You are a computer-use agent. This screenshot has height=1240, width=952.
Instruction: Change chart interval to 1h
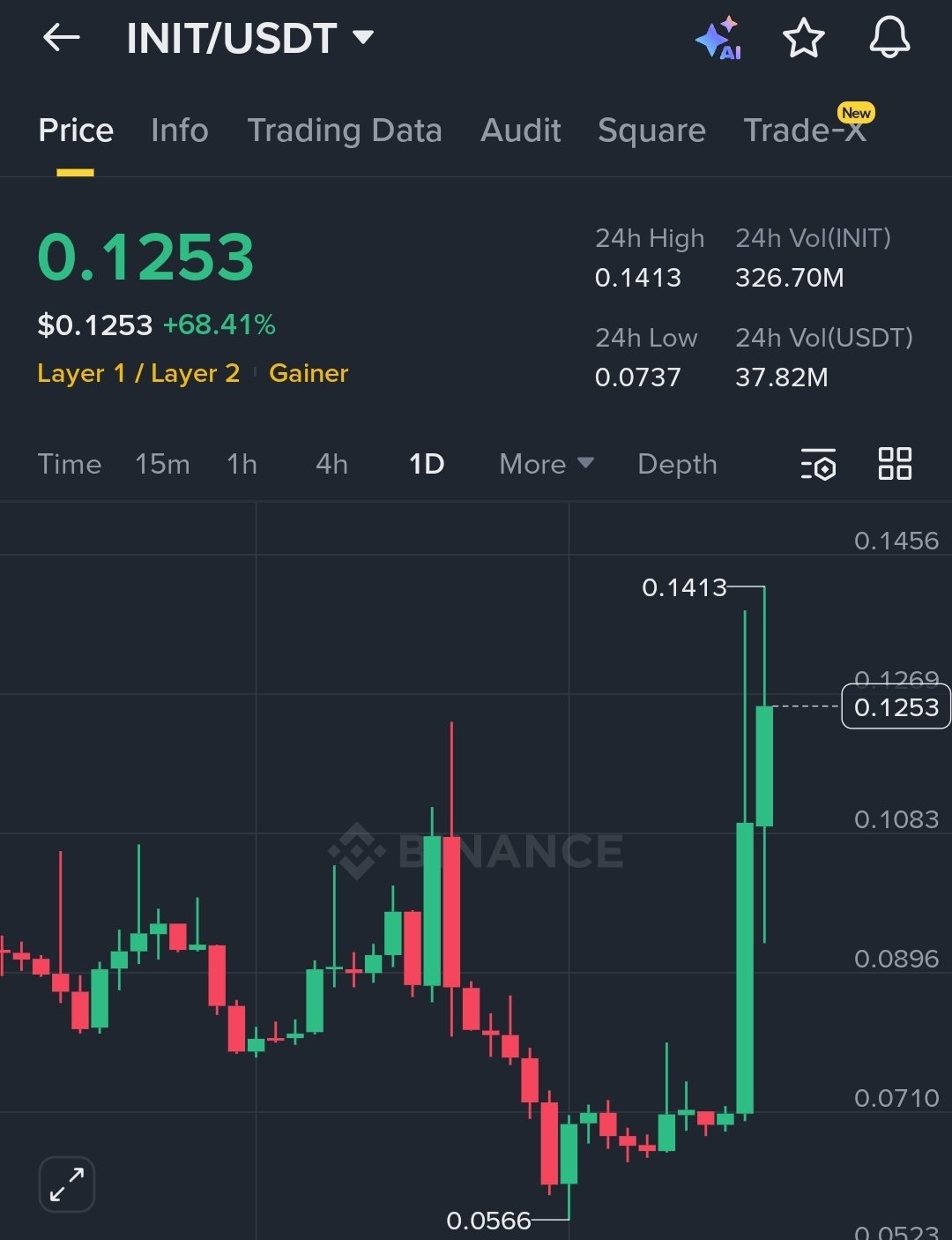(242, 464)
